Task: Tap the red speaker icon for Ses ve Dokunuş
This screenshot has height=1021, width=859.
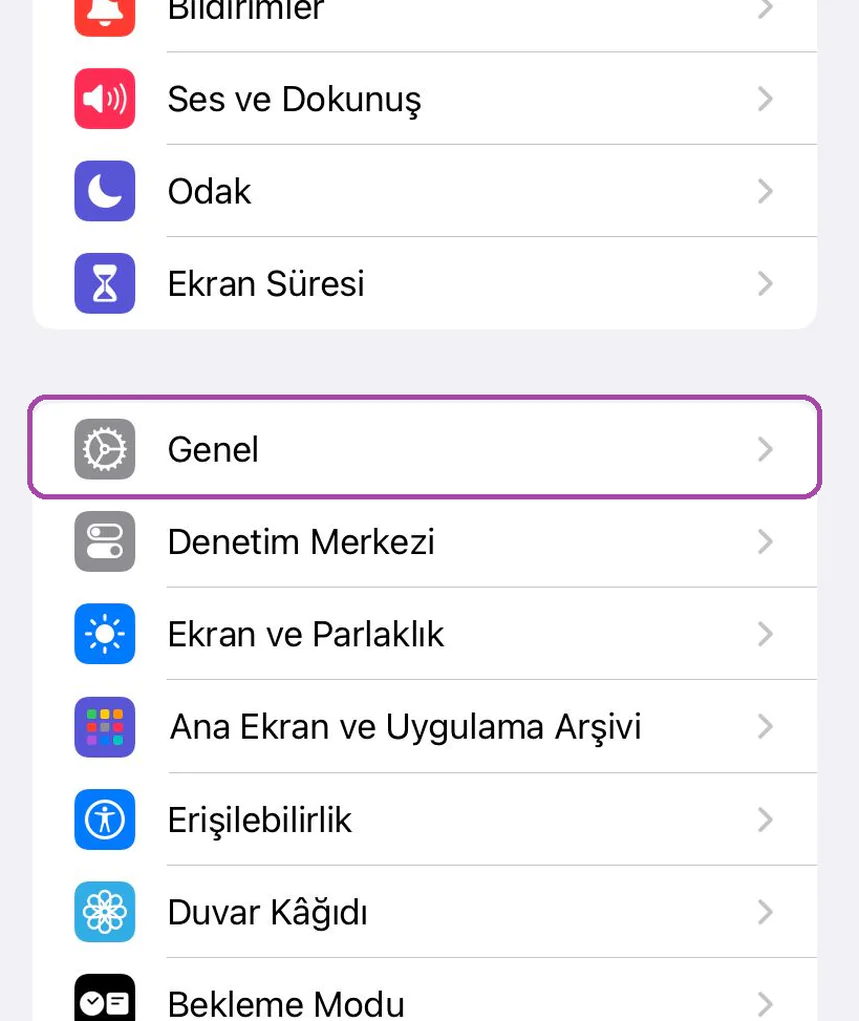Action: pos(104,98)
